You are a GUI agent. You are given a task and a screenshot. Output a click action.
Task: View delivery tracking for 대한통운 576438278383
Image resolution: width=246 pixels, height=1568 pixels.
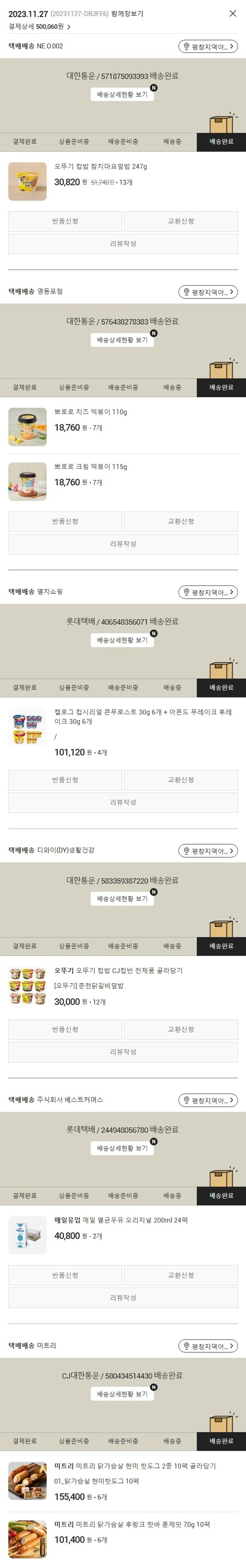(x=122, y=340)
